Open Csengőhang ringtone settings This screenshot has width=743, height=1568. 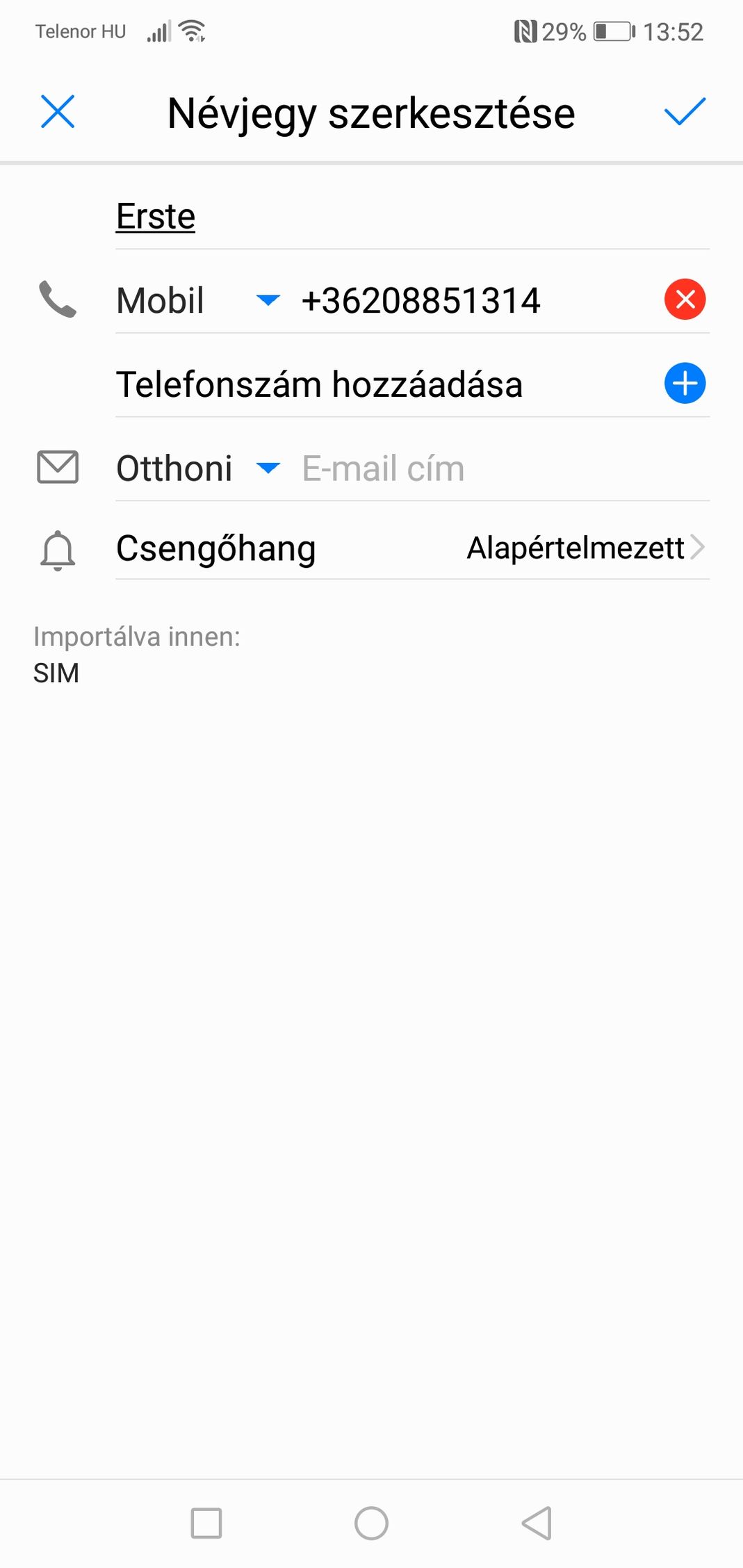pyautogui.click(x=412, y=548)
